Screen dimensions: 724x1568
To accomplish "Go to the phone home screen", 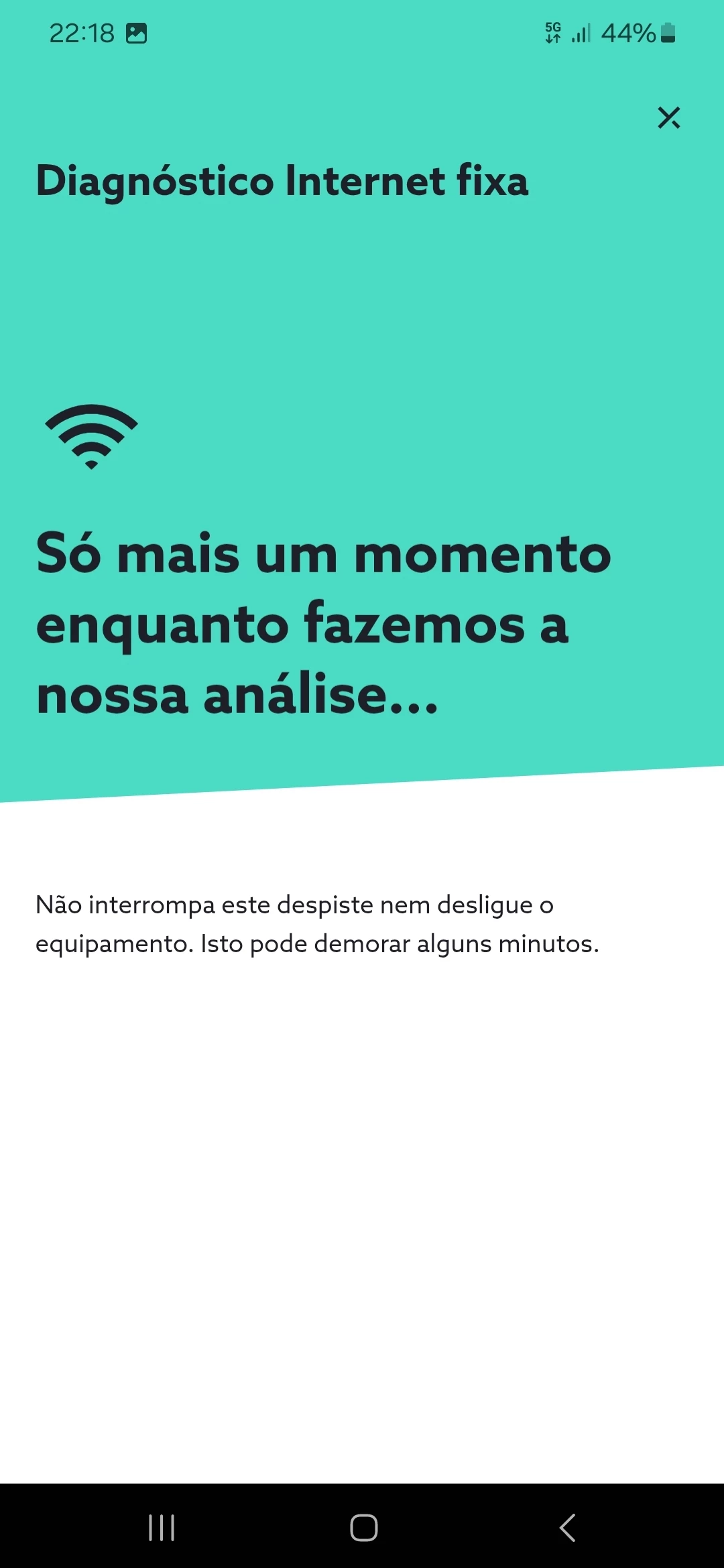I will click(x=363, y=1527).
